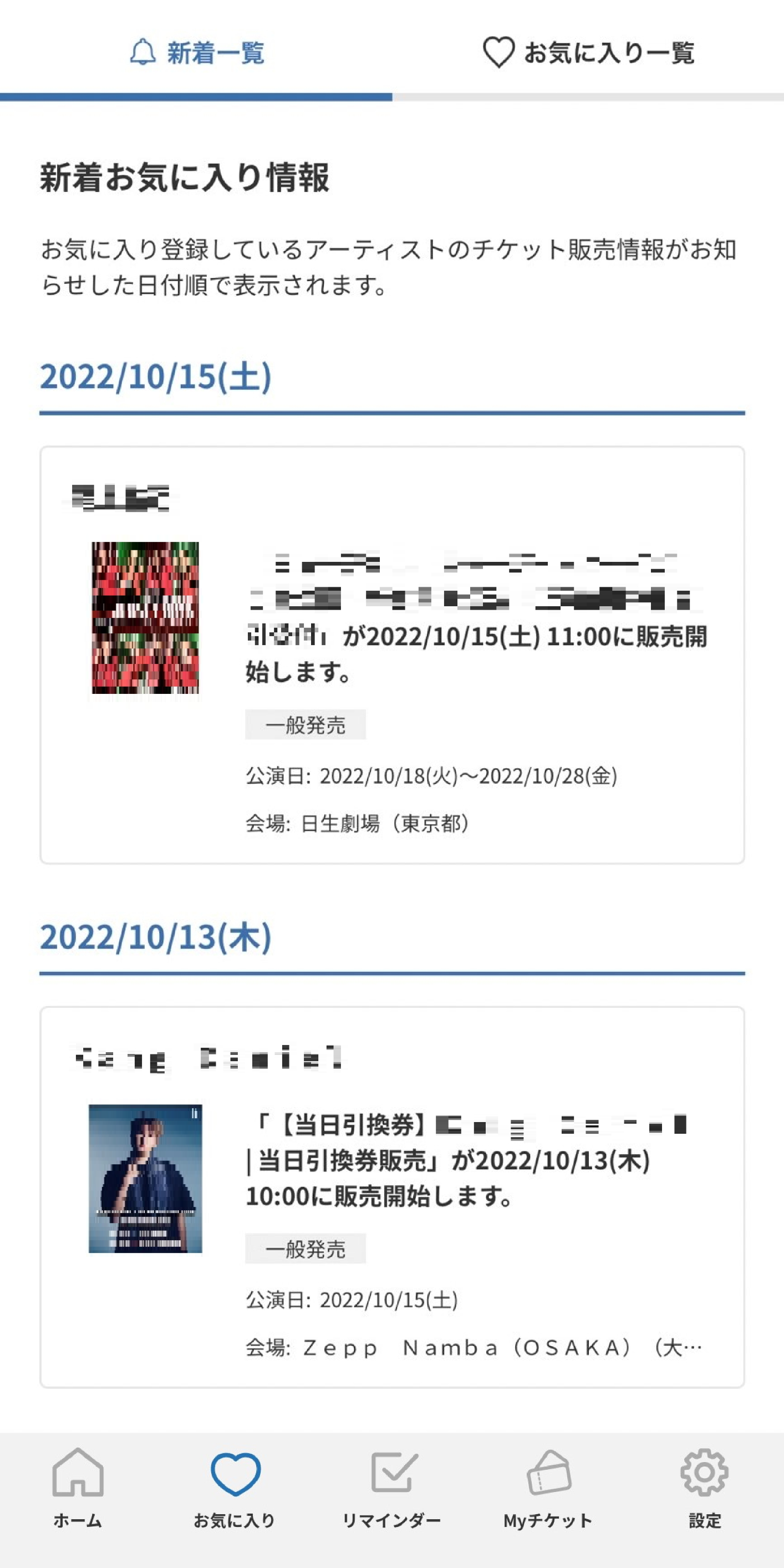Open the 日生劇場 ticket sale card
Image resolution: width=784 pixels, height=1568 pixels.
click(x=392, y=654)
